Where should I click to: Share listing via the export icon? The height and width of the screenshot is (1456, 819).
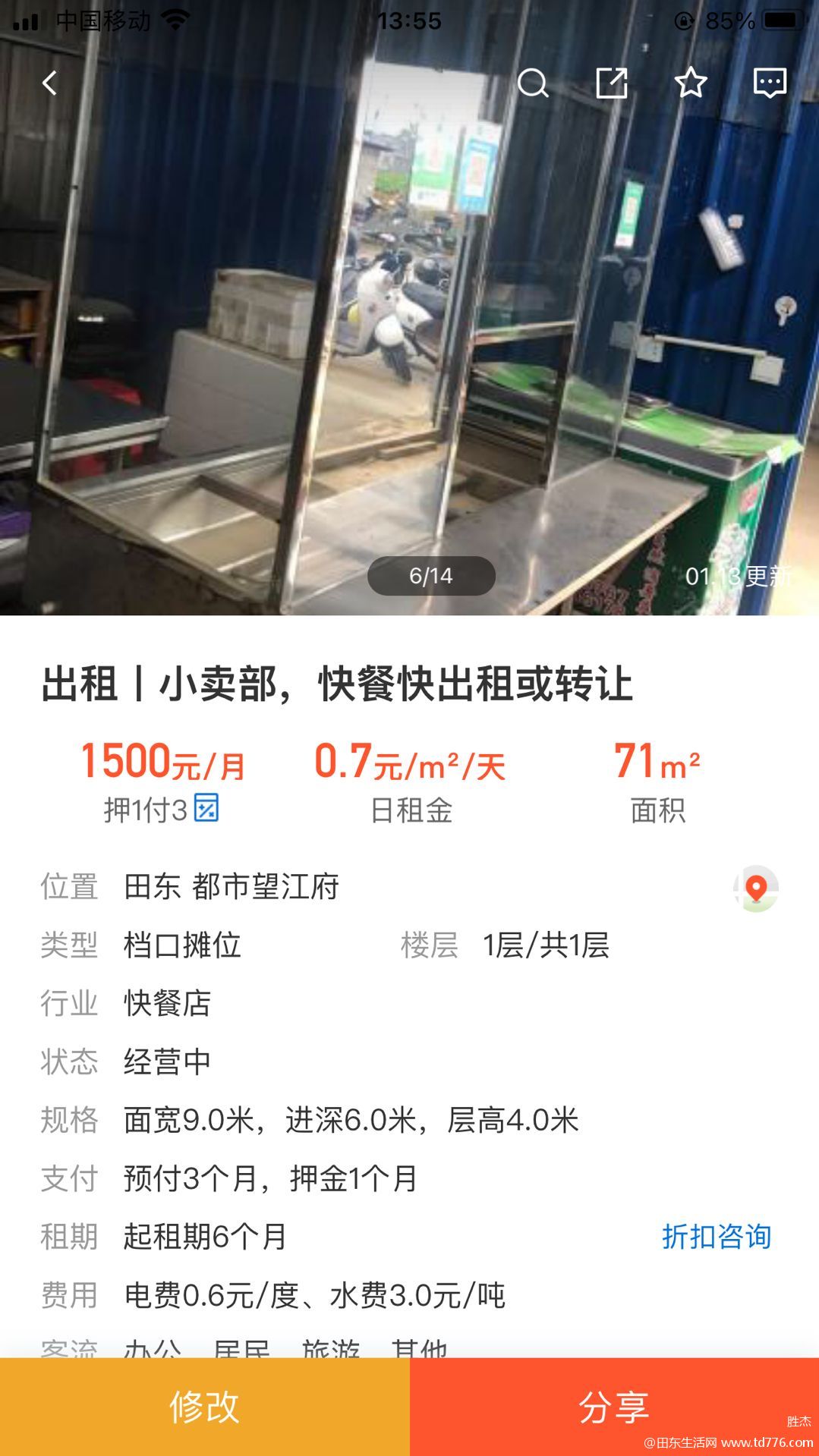pyautogui.click(x=612, y=83)
